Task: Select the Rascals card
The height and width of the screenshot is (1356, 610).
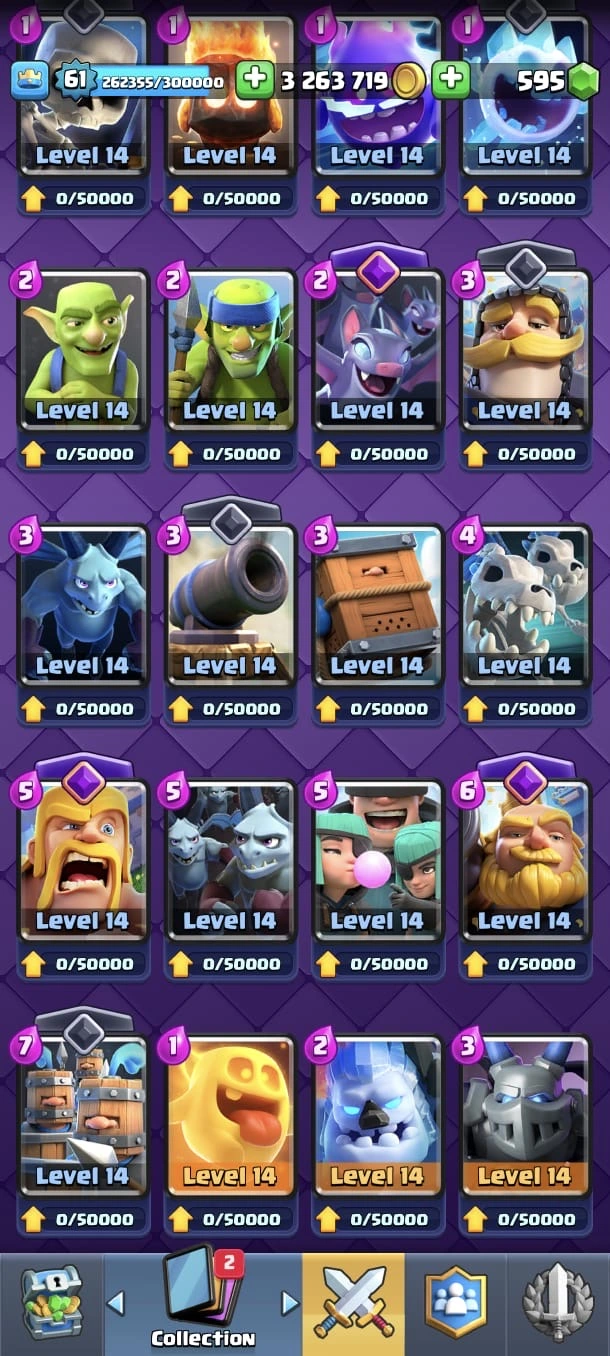Action: pyautogui.click(x=377, y=860)
